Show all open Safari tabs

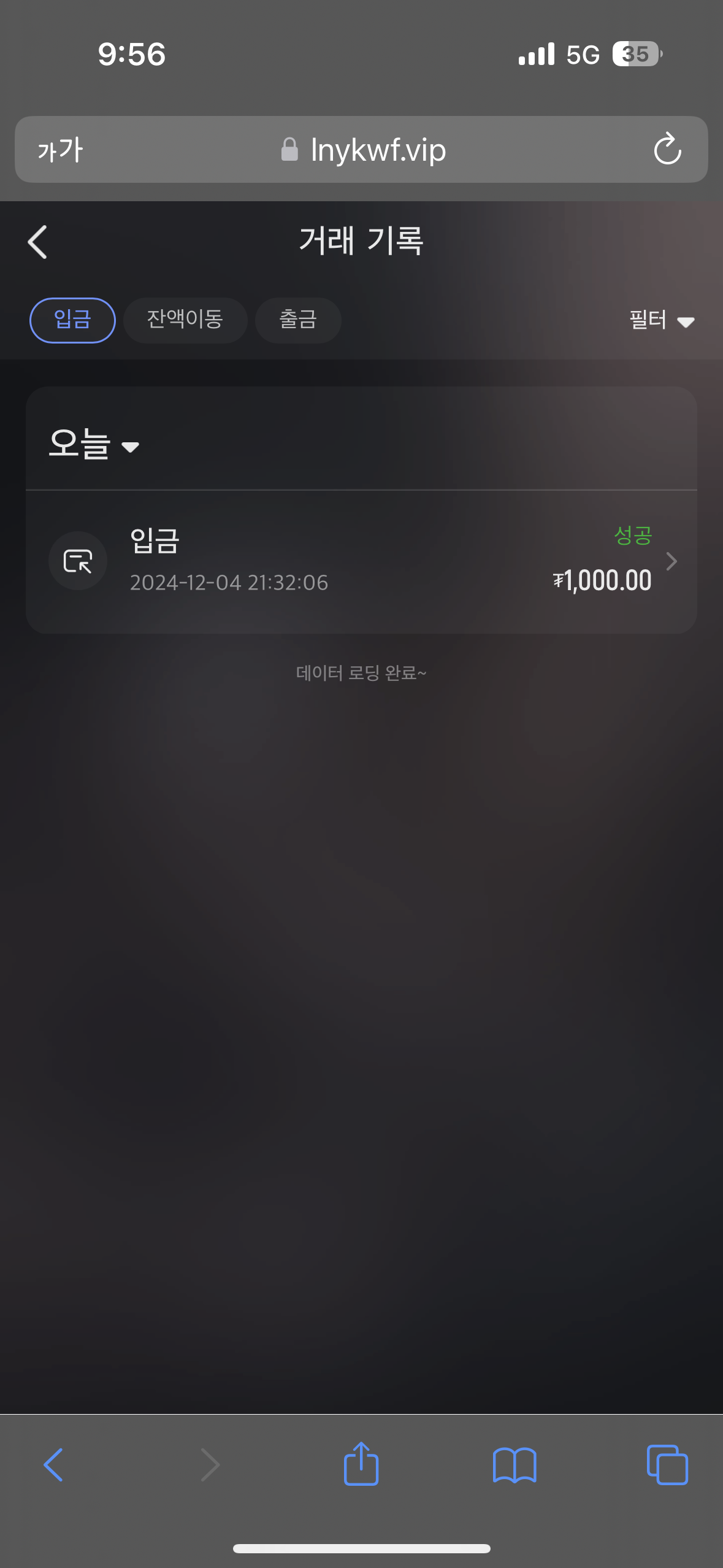pyautogui.click(x=667, y=1465)
